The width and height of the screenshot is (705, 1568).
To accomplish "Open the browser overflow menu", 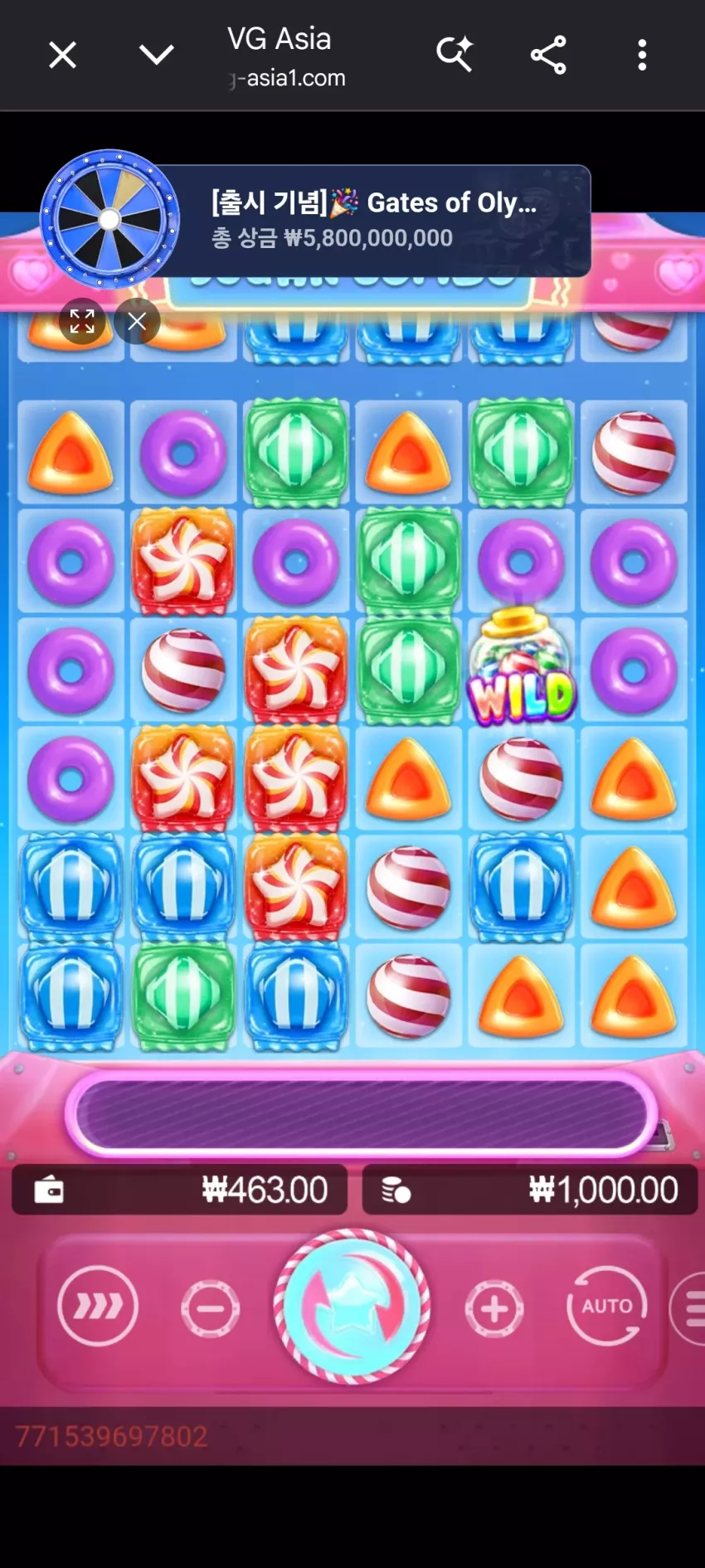I will (x=642, y=56).
